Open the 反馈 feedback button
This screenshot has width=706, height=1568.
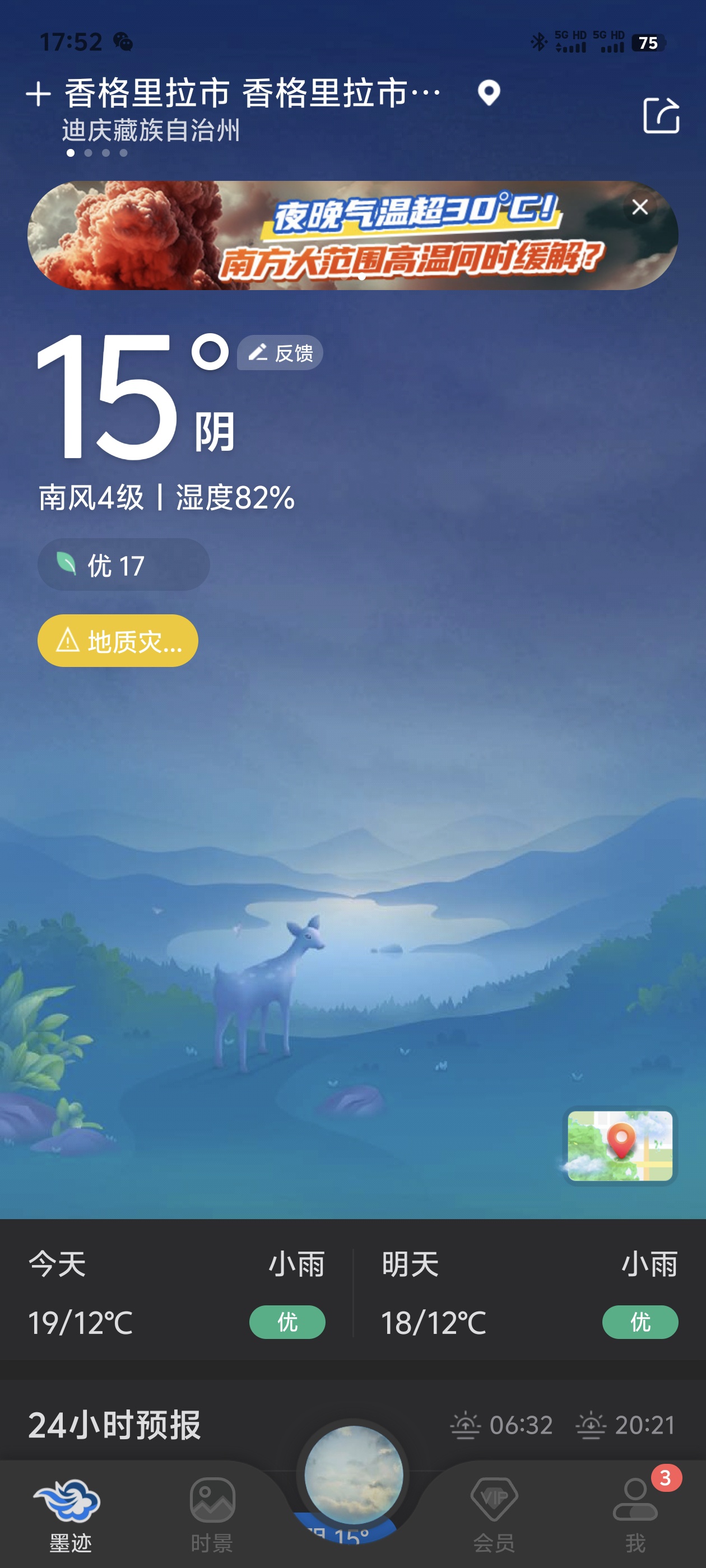pyautogui.click(x=280, y=352)
